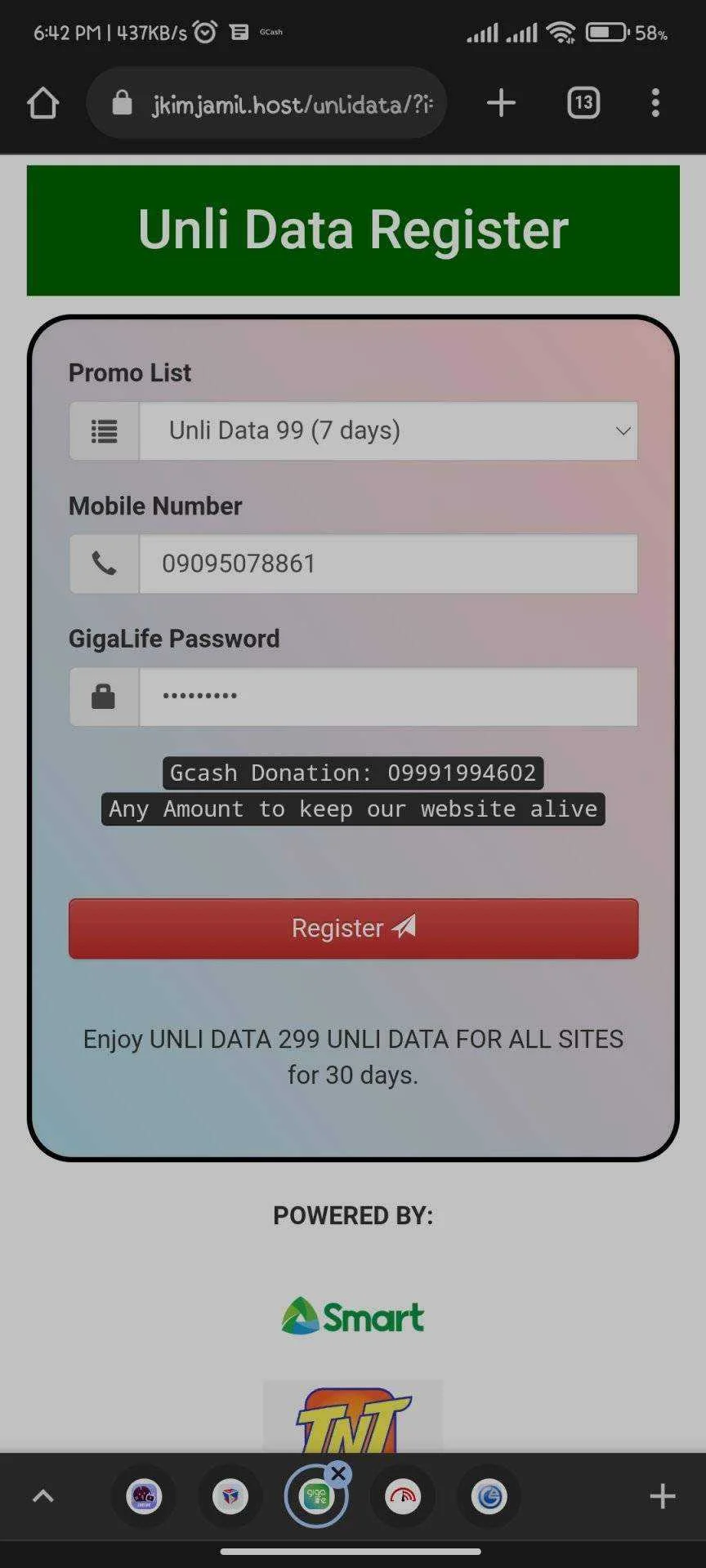Tap the URL address bar
Image resolution: width=706 pixels, height=1568 pixels.
click(278, 104)
